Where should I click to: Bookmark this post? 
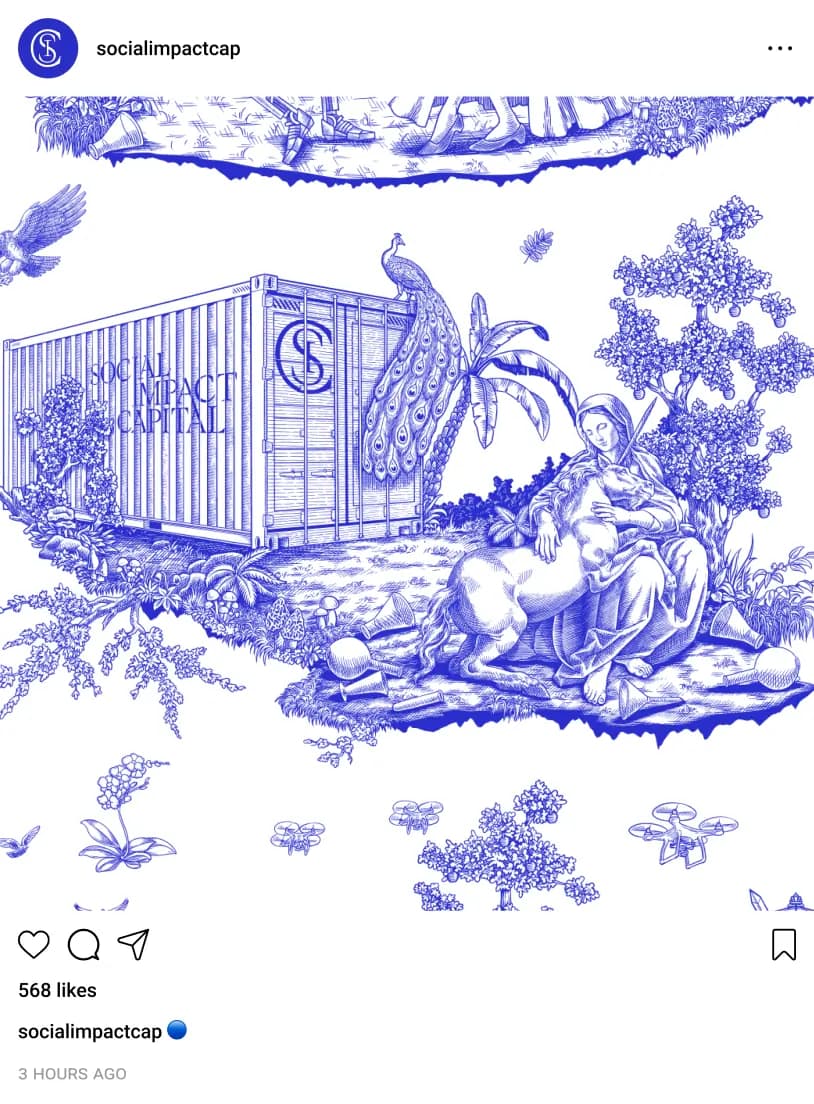[784, 944]
